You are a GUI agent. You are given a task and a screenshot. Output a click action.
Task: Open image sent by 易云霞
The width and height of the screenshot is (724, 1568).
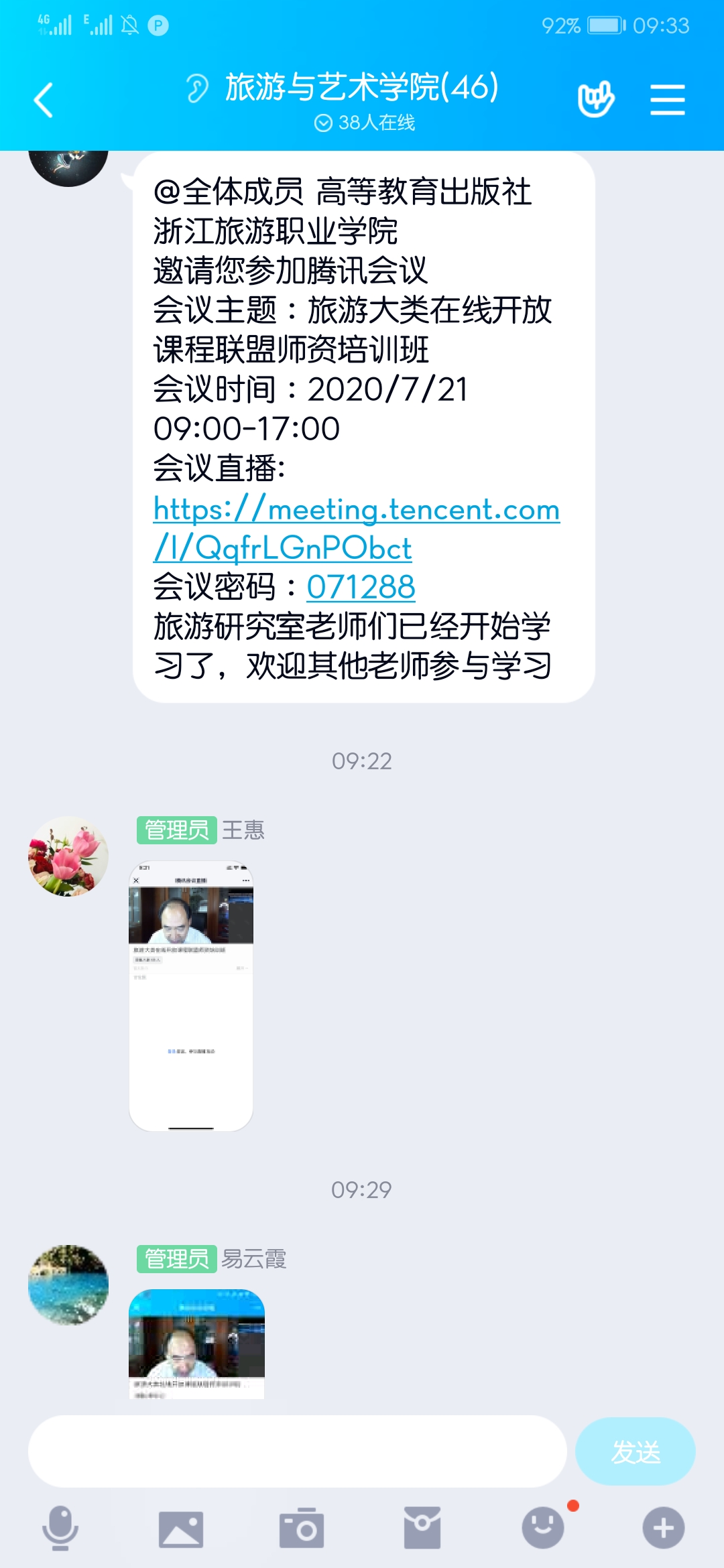[x=196, y=1343]
